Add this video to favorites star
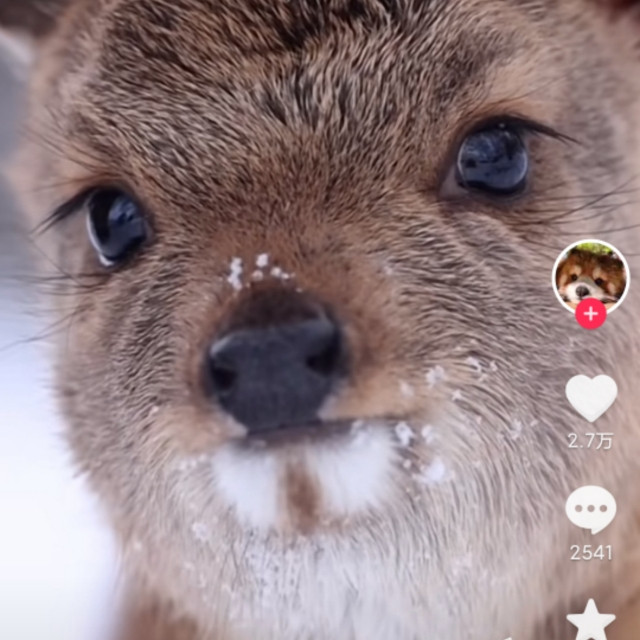The width and height of the screenshot is (640, 640). [591, 622]
